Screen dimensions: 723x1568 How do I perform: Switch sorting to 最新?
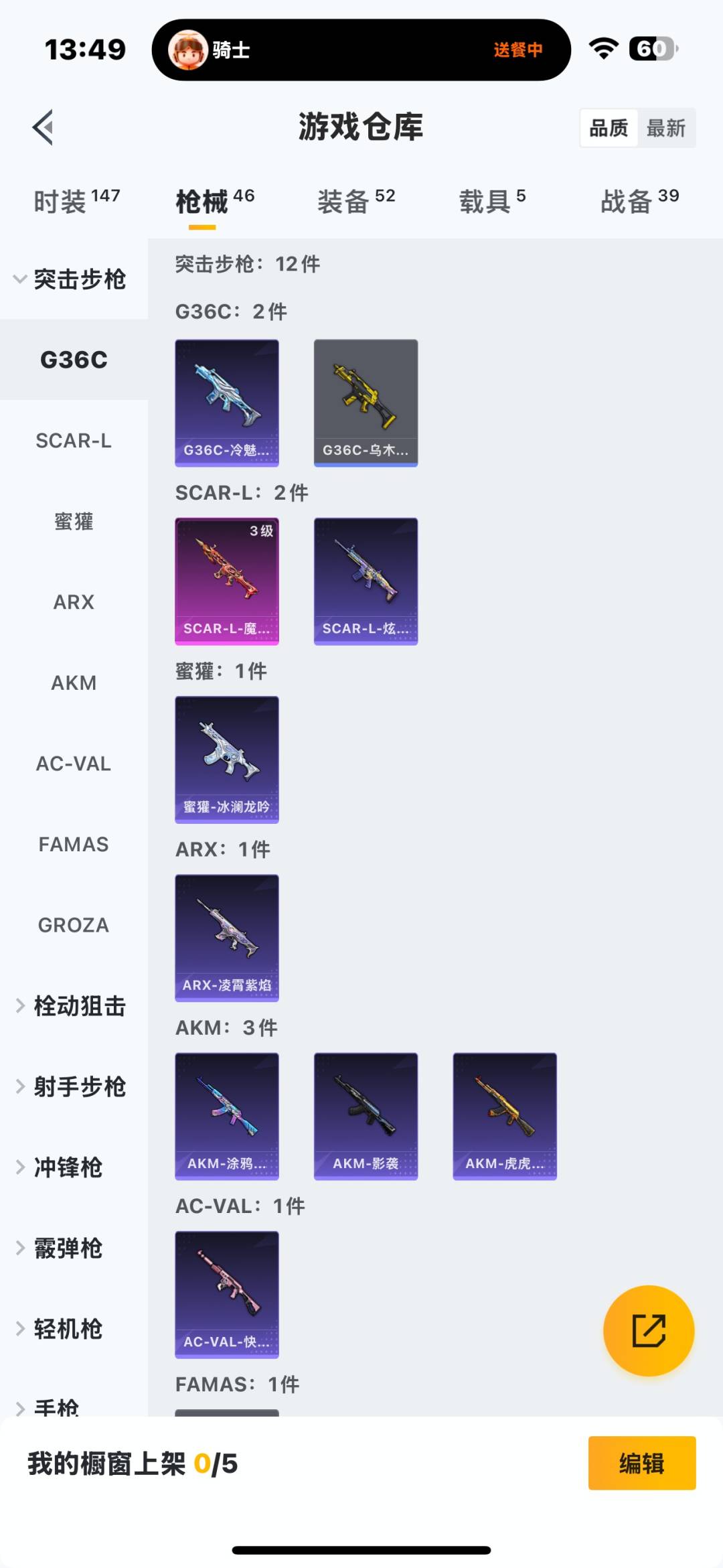tap(665, 127)
